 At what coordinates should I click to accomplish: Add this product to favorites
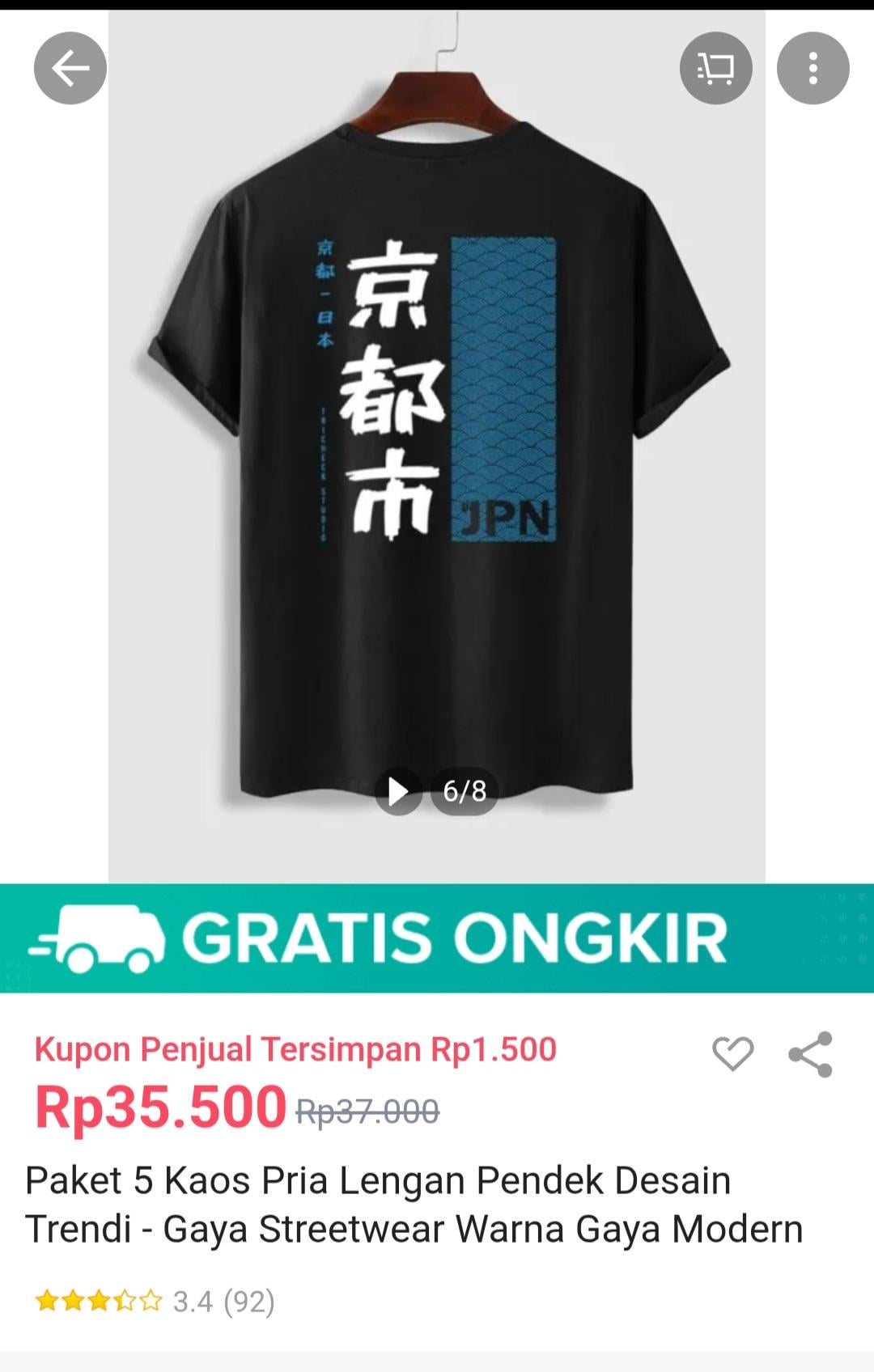point(732,1054)
